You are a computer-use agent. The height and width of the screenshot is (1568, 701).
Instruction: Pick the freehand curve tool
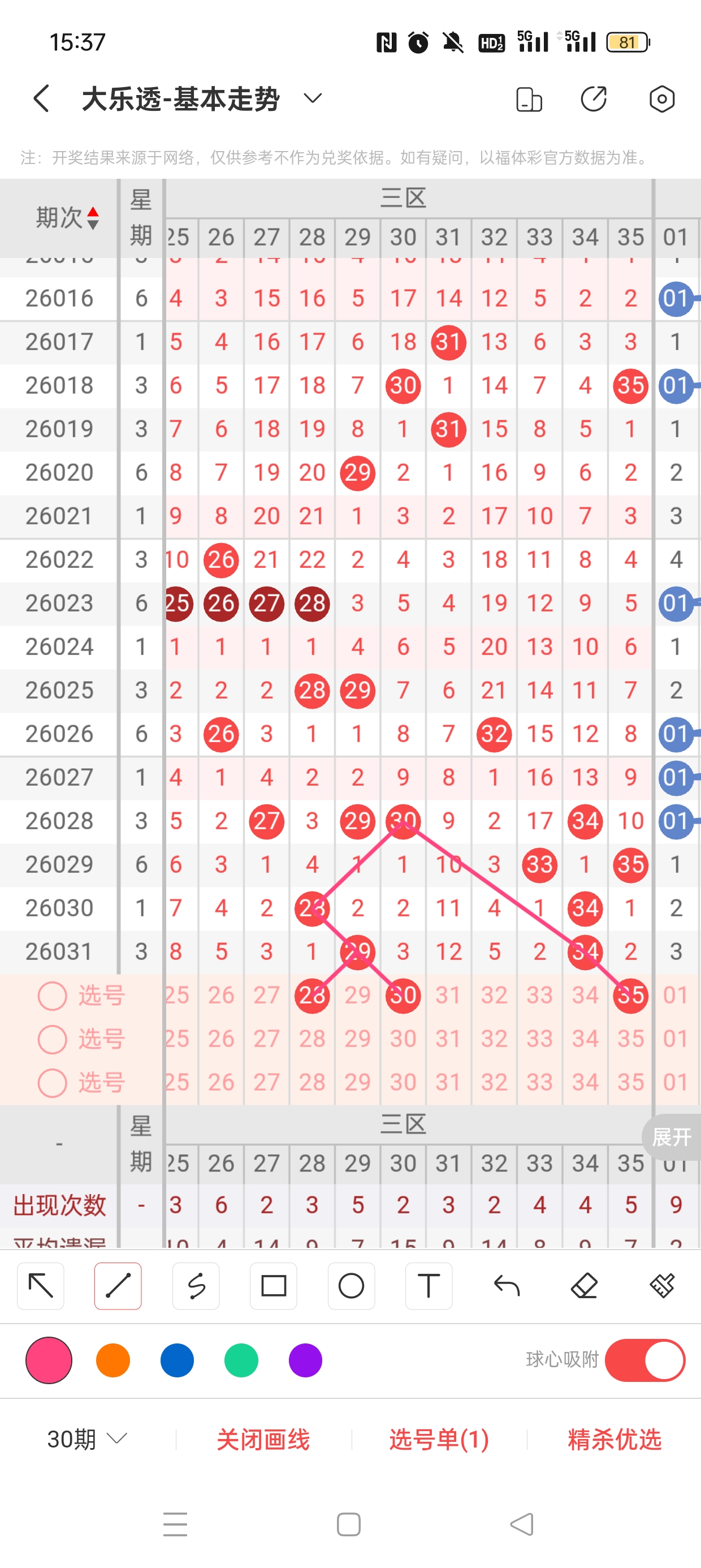196,1286
